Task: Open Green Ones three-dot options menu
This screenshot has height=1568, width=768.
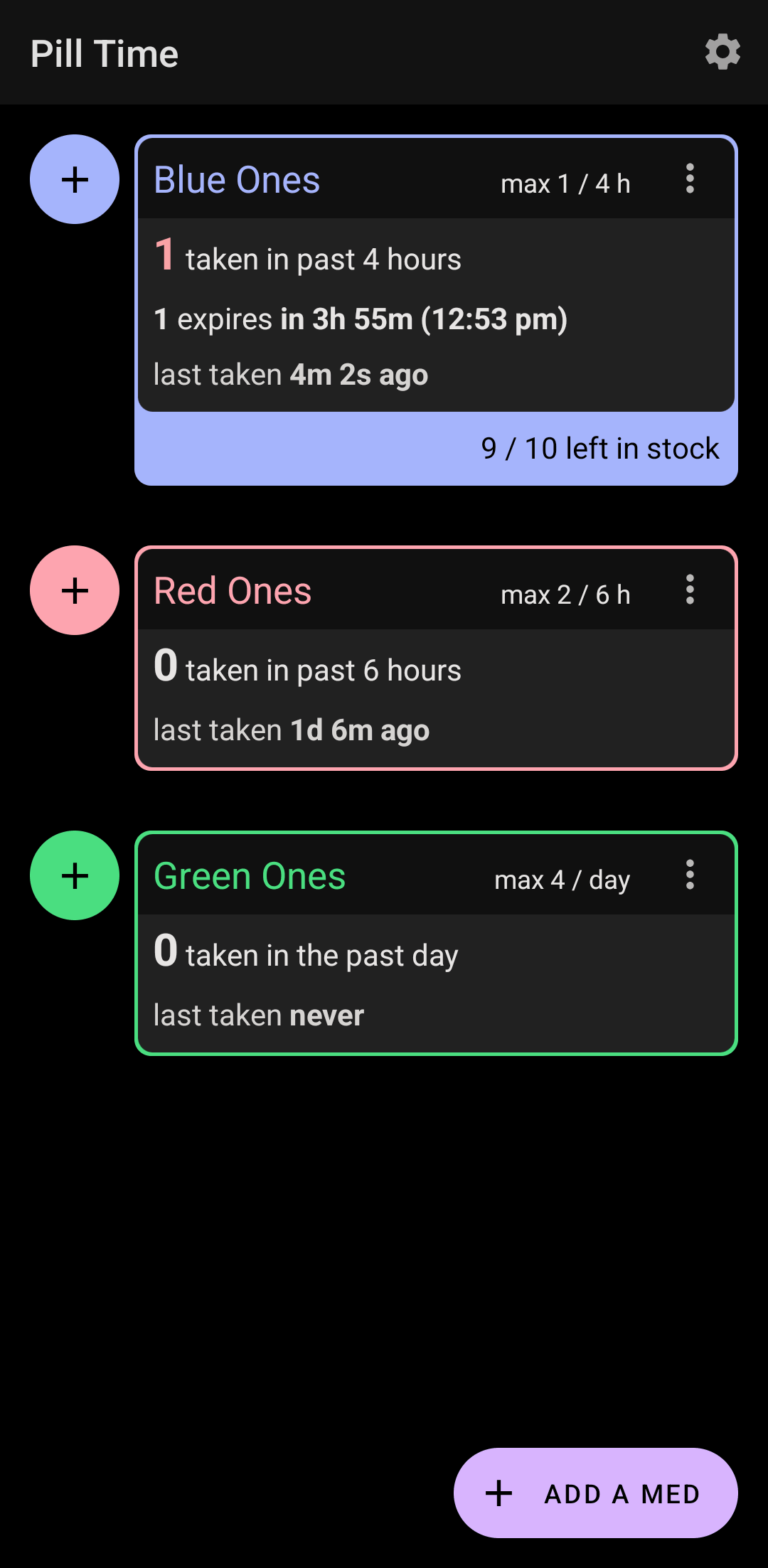Action: coord(690,876)
